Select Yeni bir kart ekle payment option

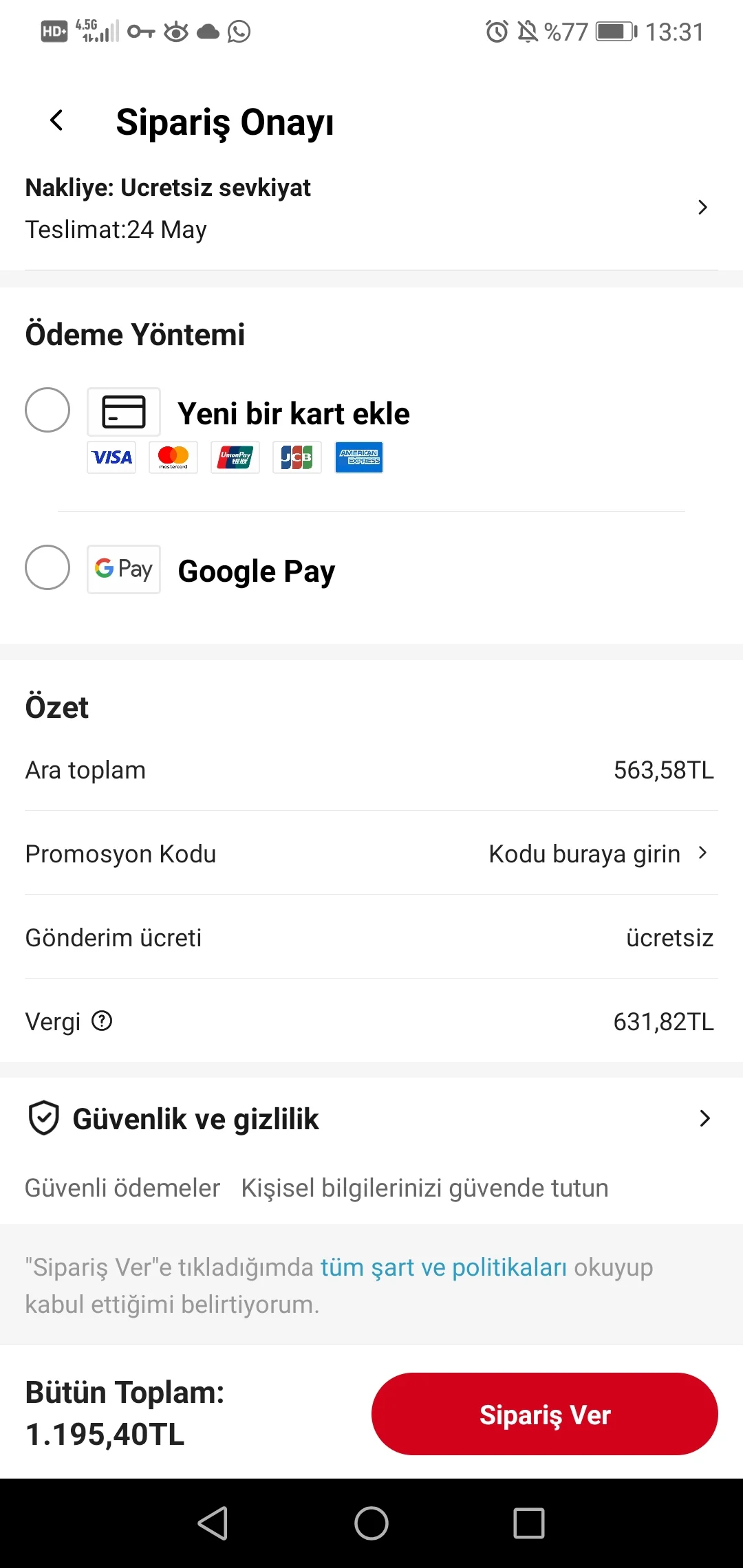47,411
